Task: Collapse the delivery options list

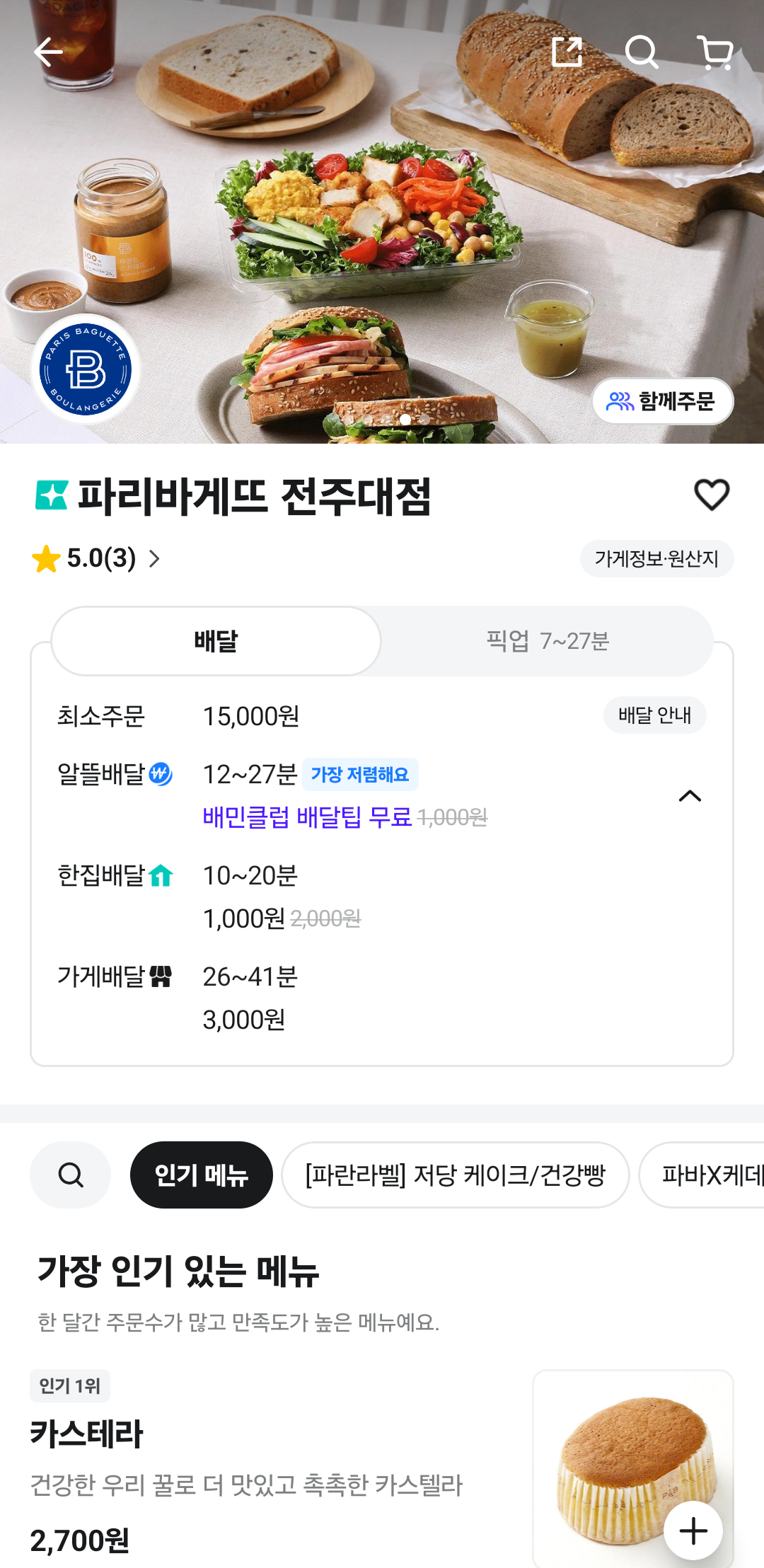Action: click(x=690, y=796)
